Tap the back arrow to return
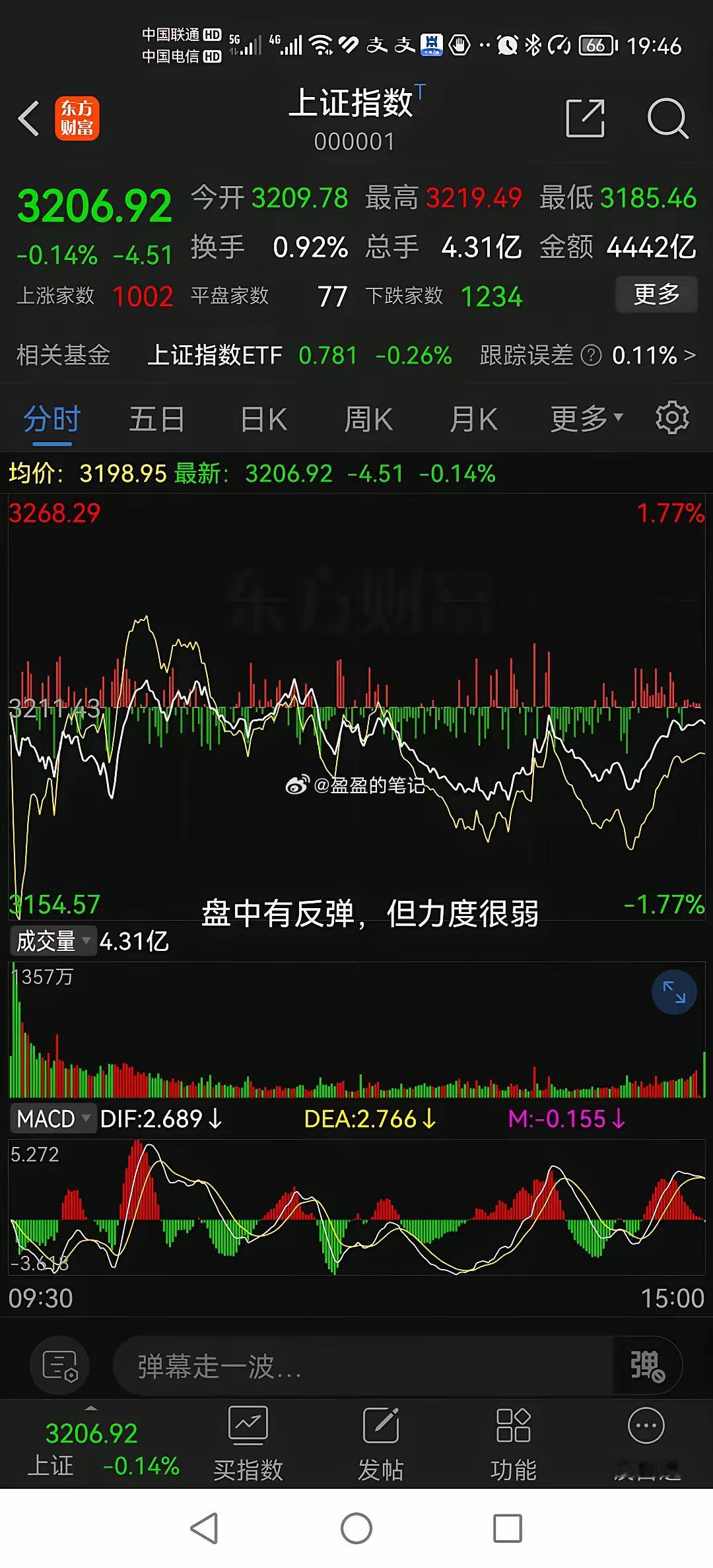Screen dimensions: 713x1568 pos(28,119)
